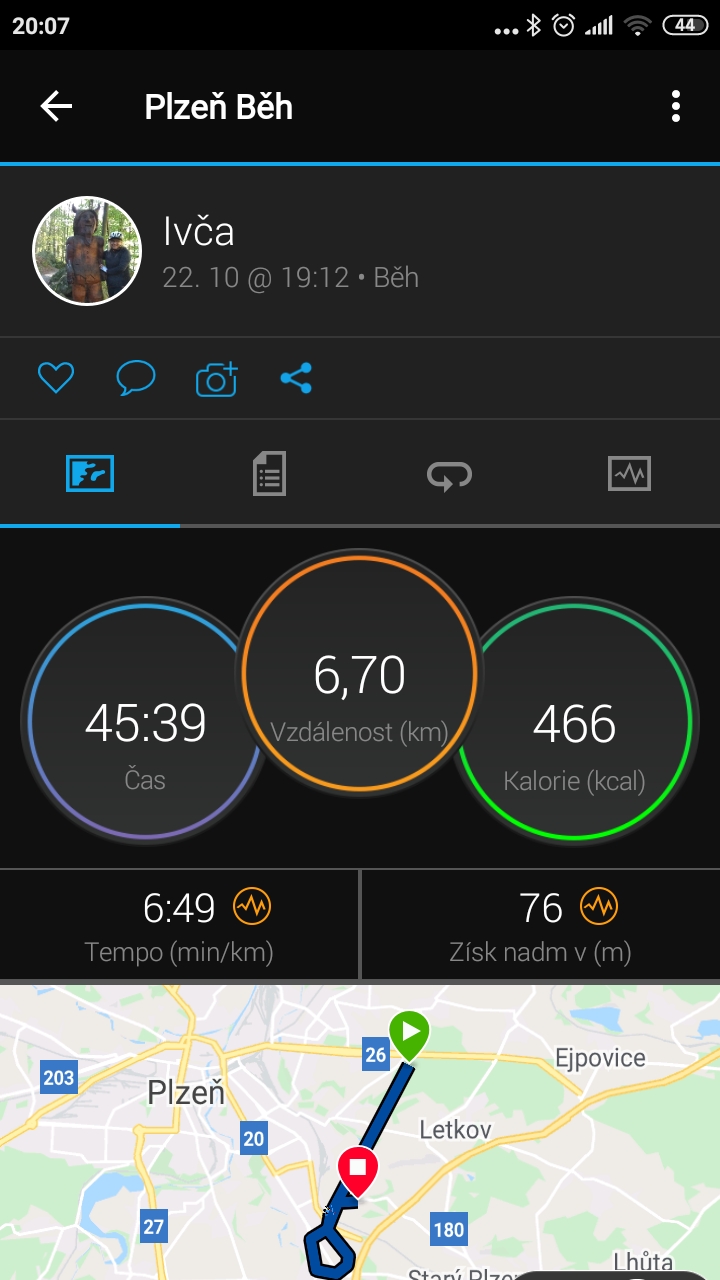Screen dimensions: 720x1280
Task: Open Ivča's profile picture
Action: [88, 250]
